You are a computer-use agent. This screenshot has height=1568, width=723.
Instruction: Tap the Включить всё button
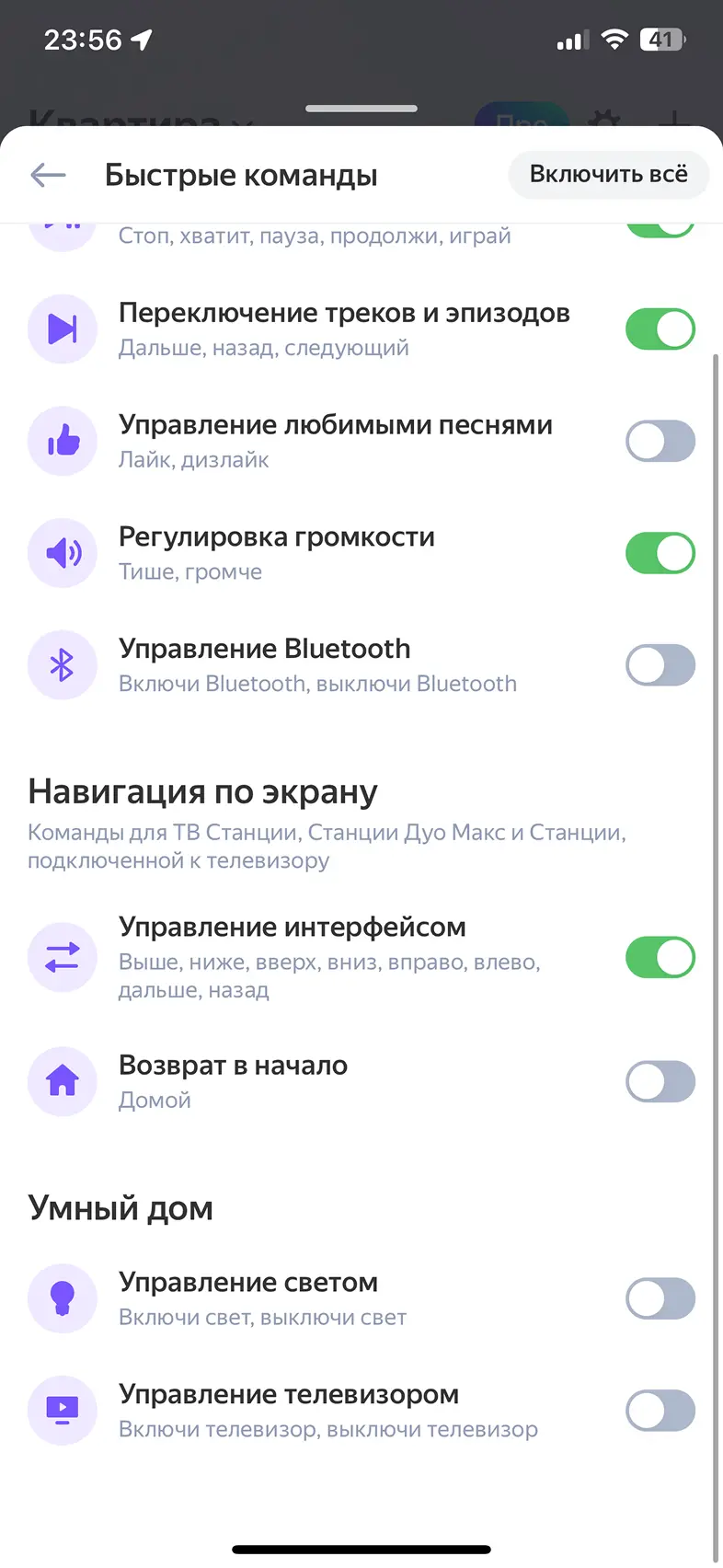[608, 175]
